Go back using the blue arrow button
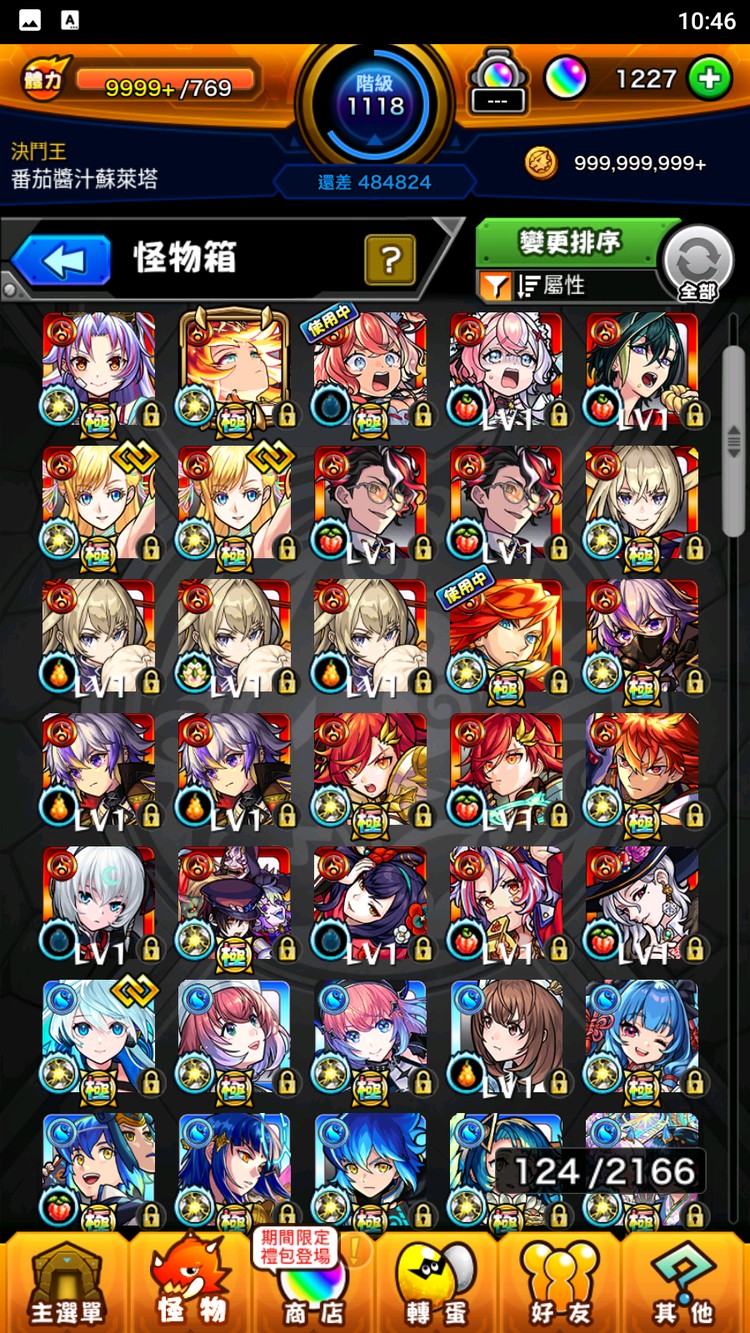This screenshot has height=1333, width=750. (x=62, y=262)
